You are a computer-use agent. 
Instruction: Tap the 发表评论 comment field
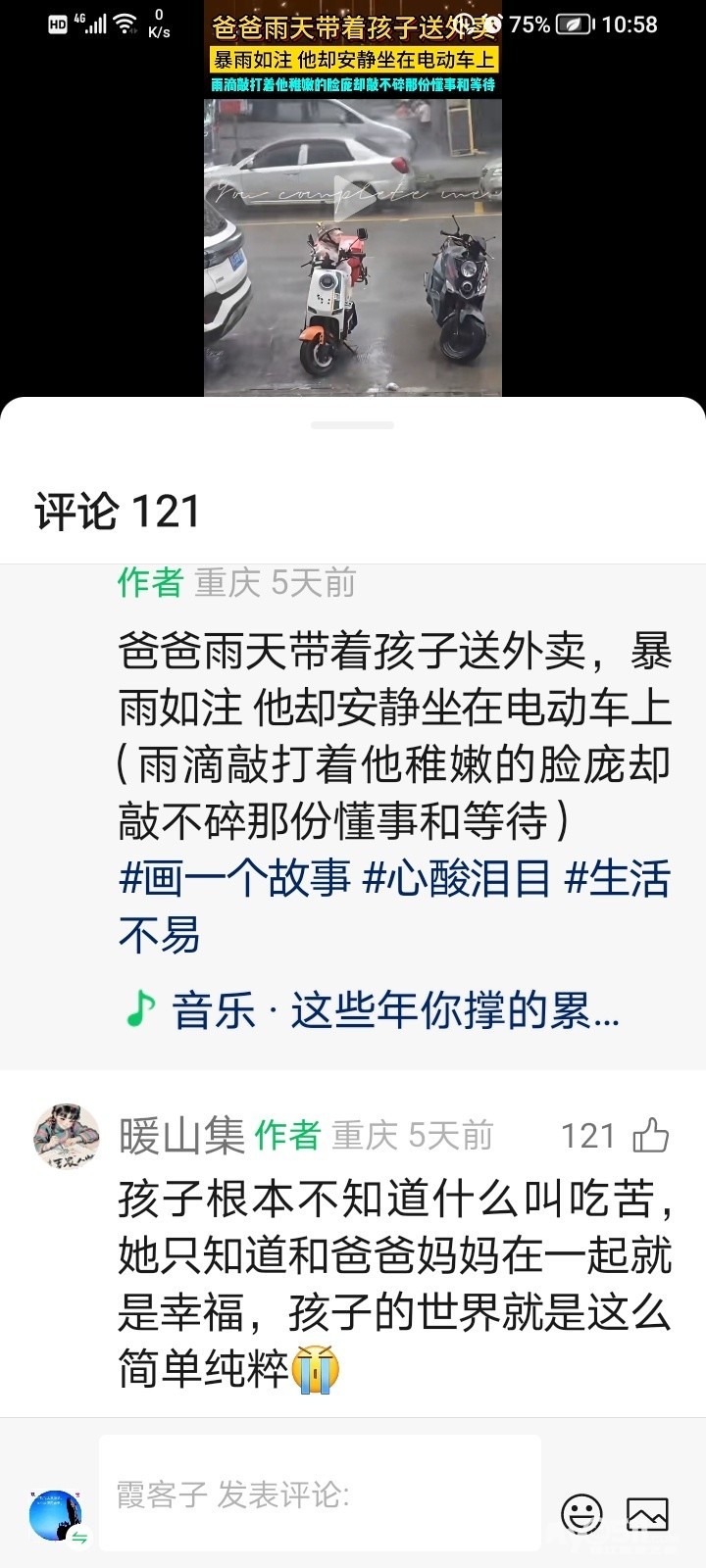pyautogui.click(x=320, y=1494)
